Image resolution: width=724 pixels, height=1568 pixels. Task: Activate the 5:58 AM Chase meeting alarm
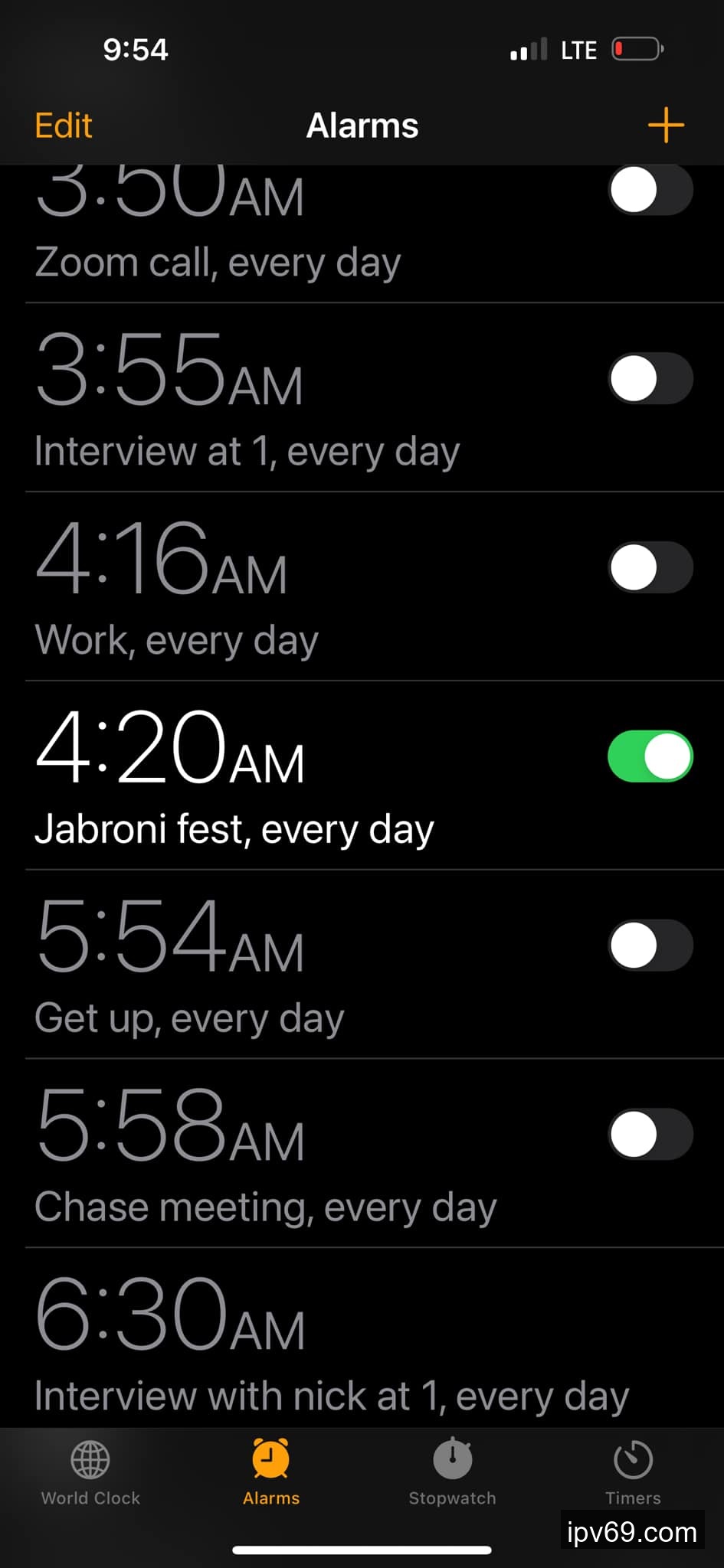click(x=650, y=1134)
